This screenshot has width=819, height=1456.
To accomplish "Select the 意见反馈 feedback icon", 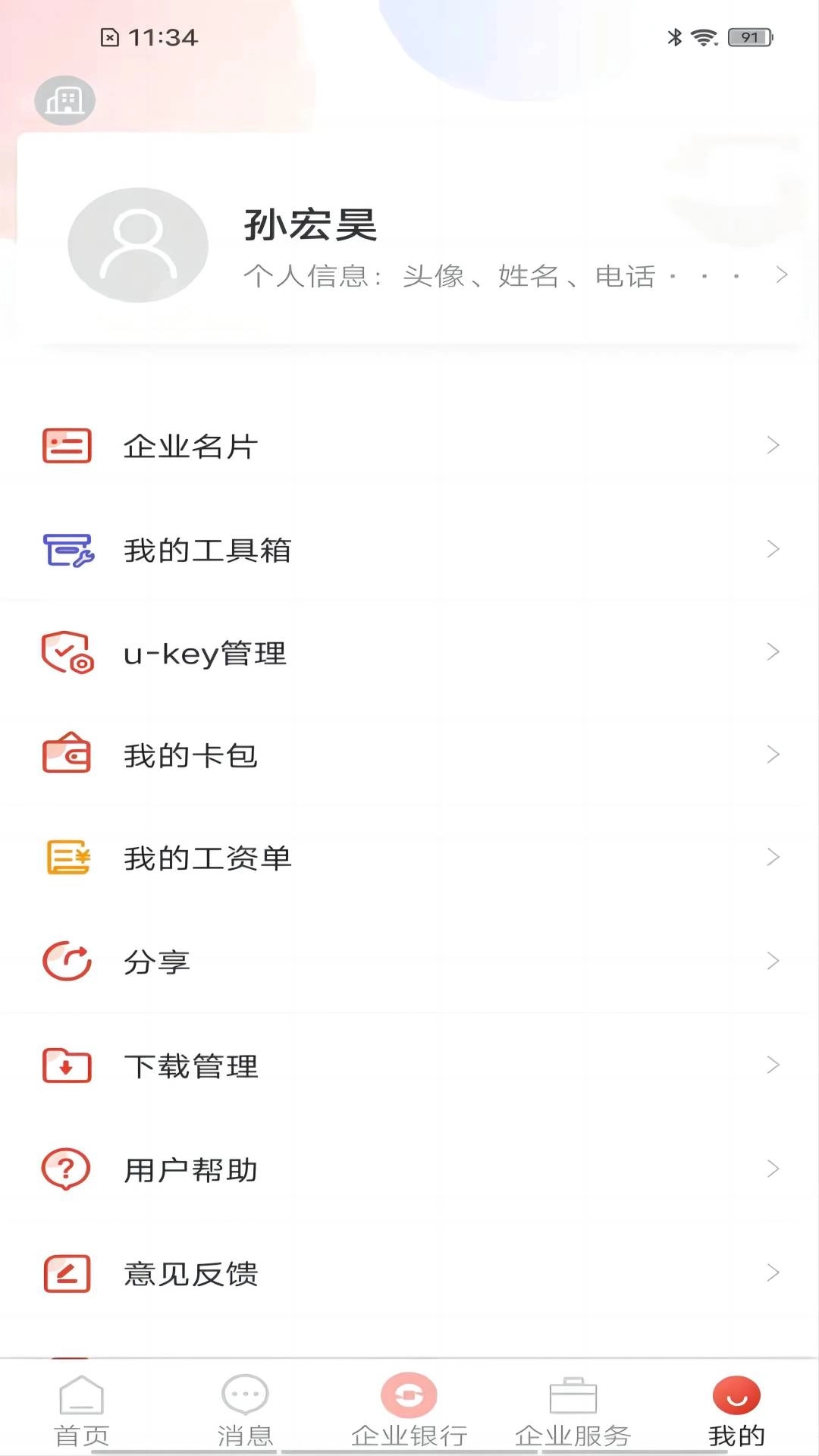I will (x=66, y=1272).
